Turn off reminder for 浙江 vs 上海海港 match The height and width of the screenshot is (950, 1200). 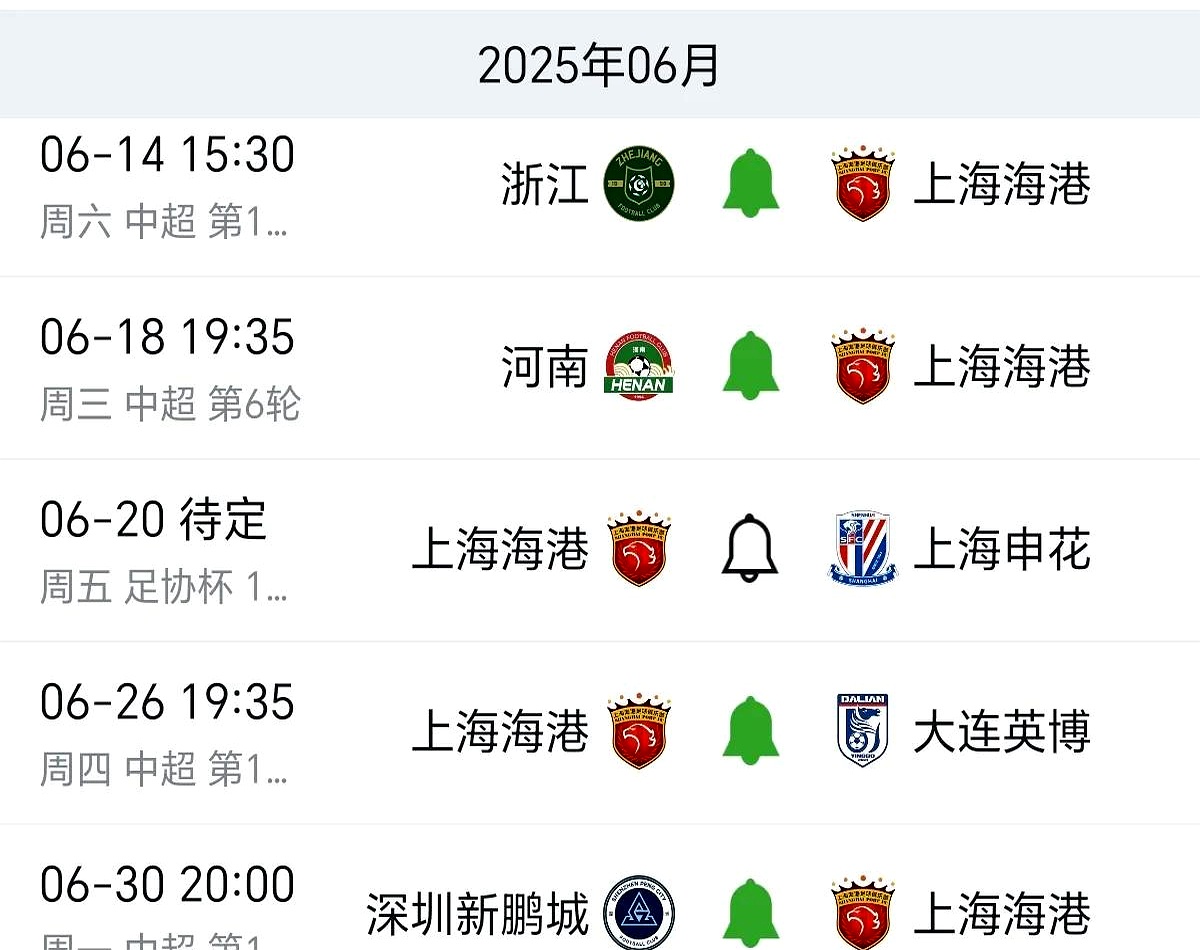750,183
